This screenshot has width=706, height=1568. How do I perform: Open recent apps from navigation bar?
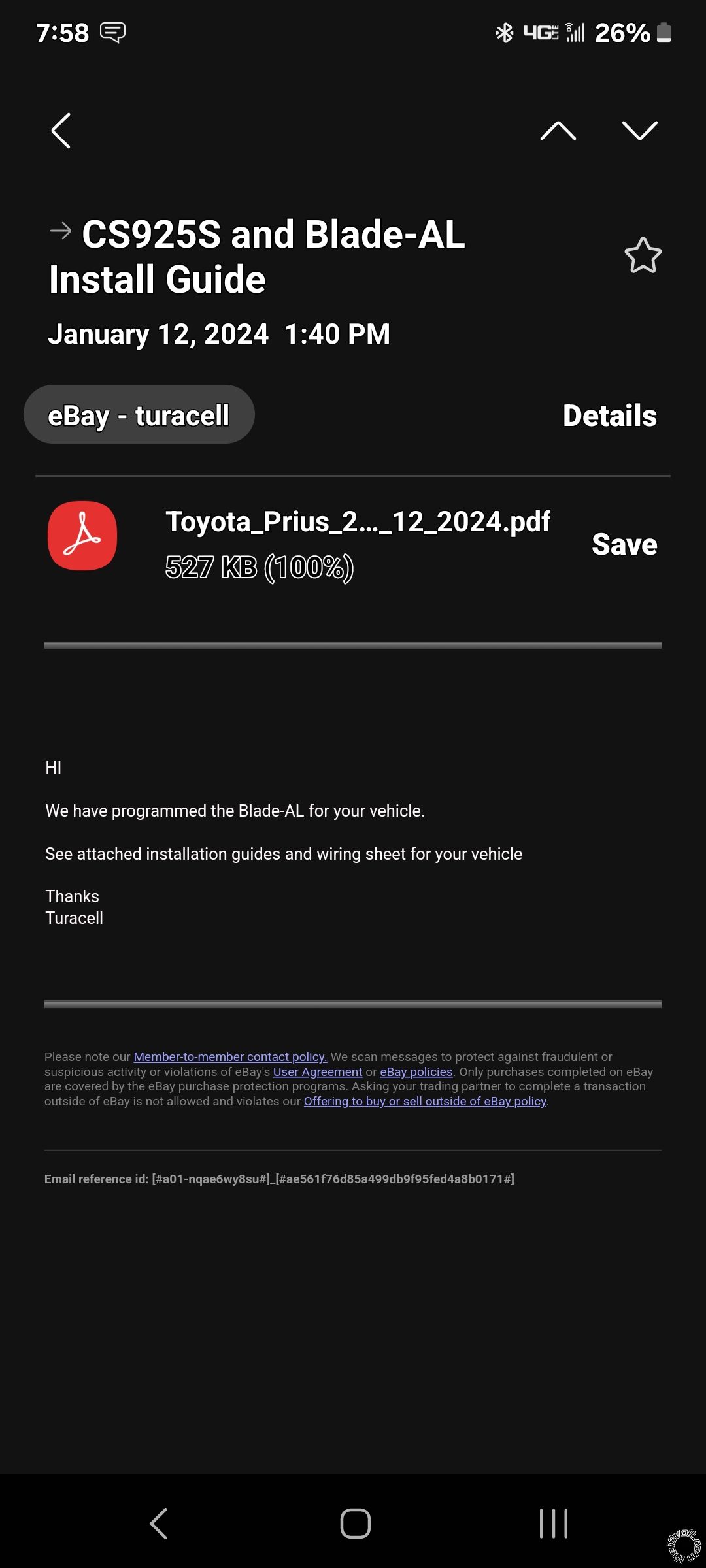(553, 1524)
